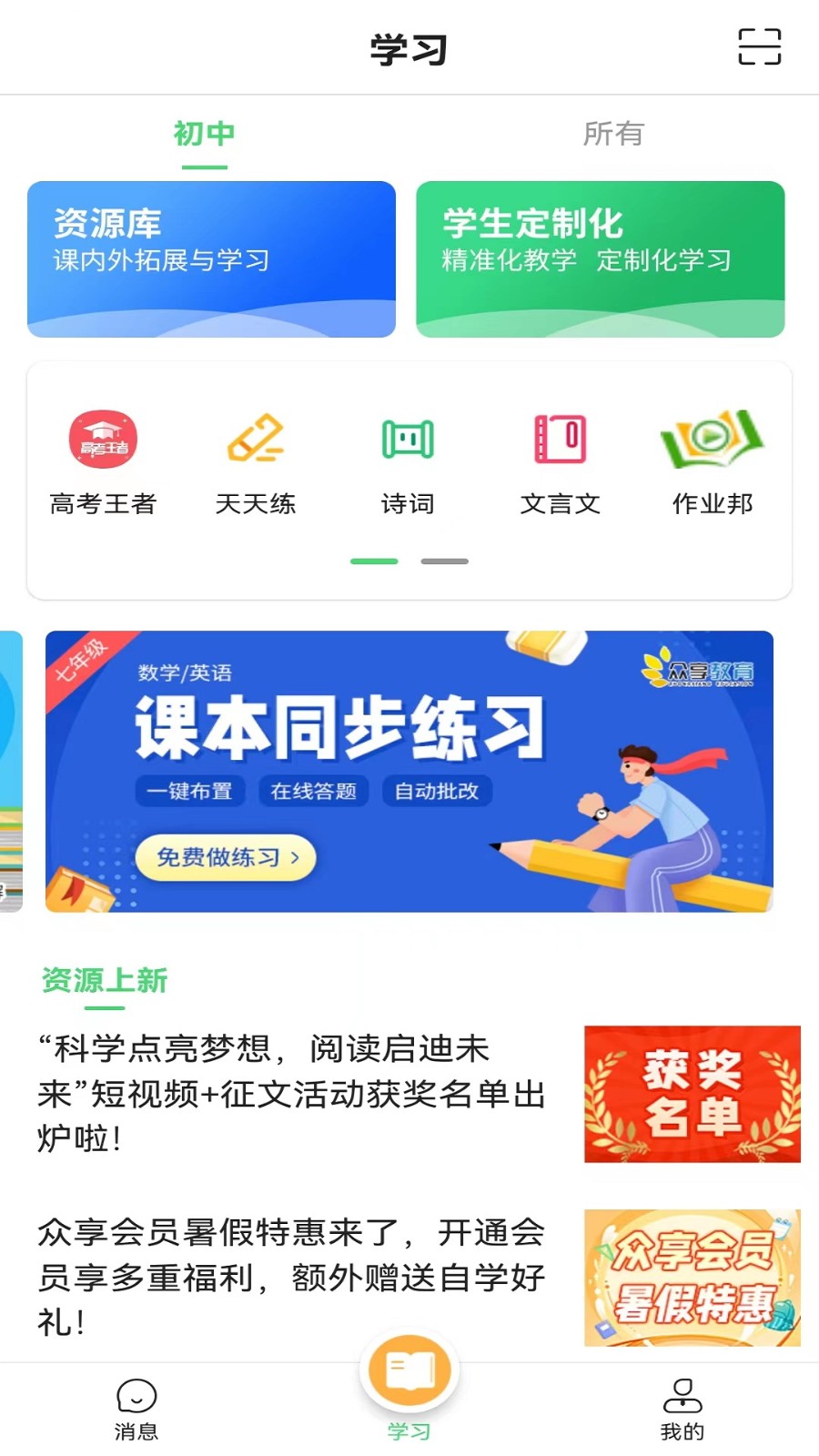The image size is (819, 1456).
Task: Select the 初中 tab
Action: [205, 134]
